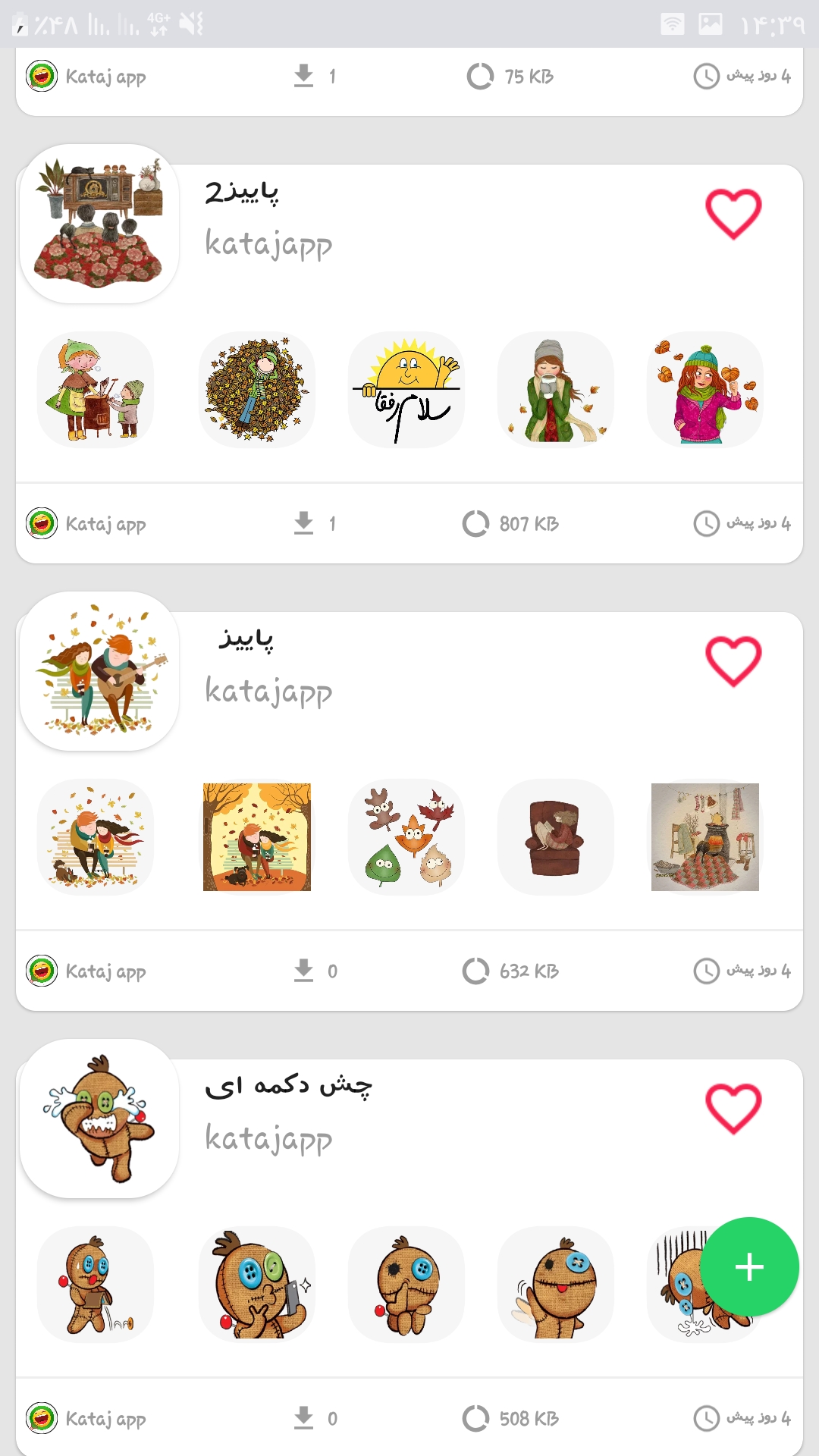
Task: Click the Kataj app logo in the bottom bar
Action: pyautogui.click(x=43, y=1417)
